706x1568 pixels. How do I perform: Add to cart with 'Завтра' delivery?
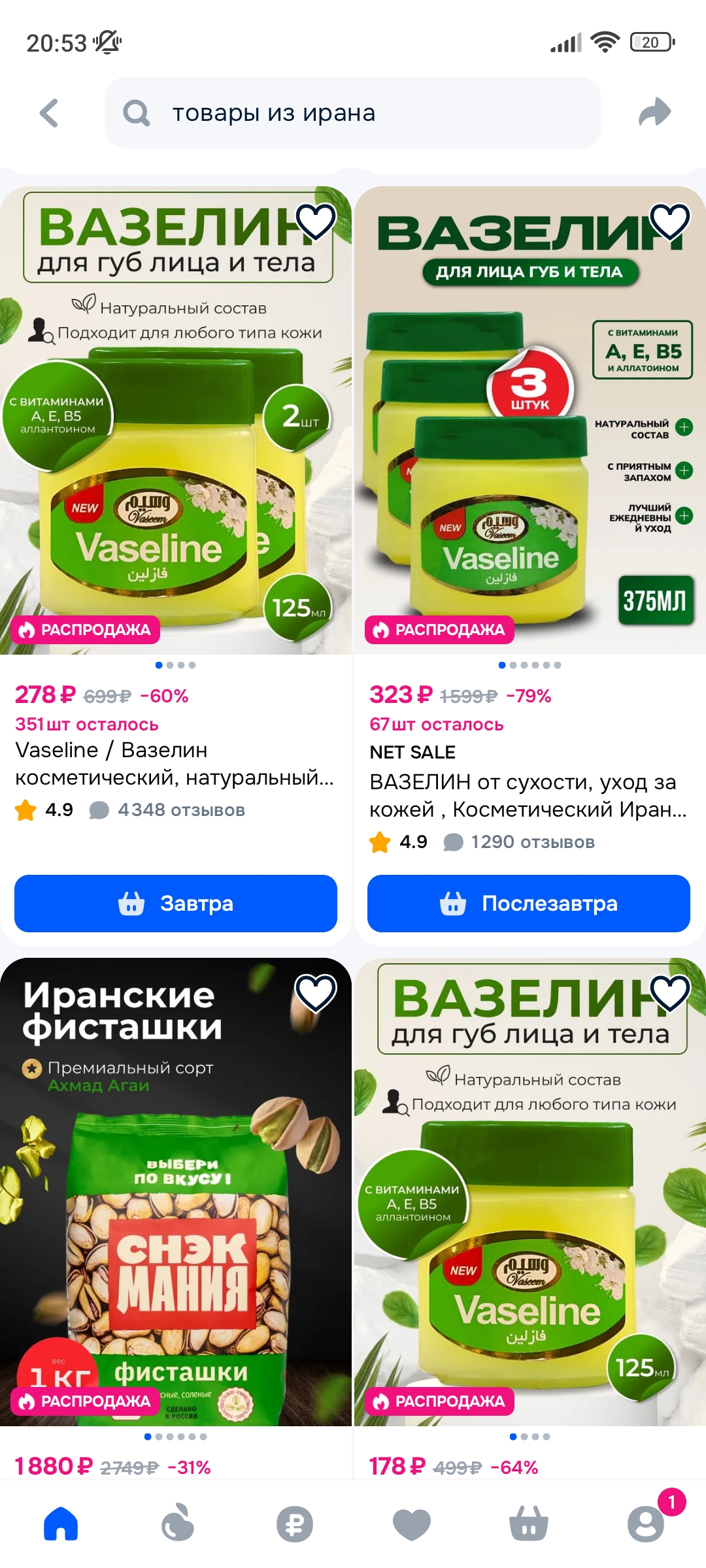176,904
